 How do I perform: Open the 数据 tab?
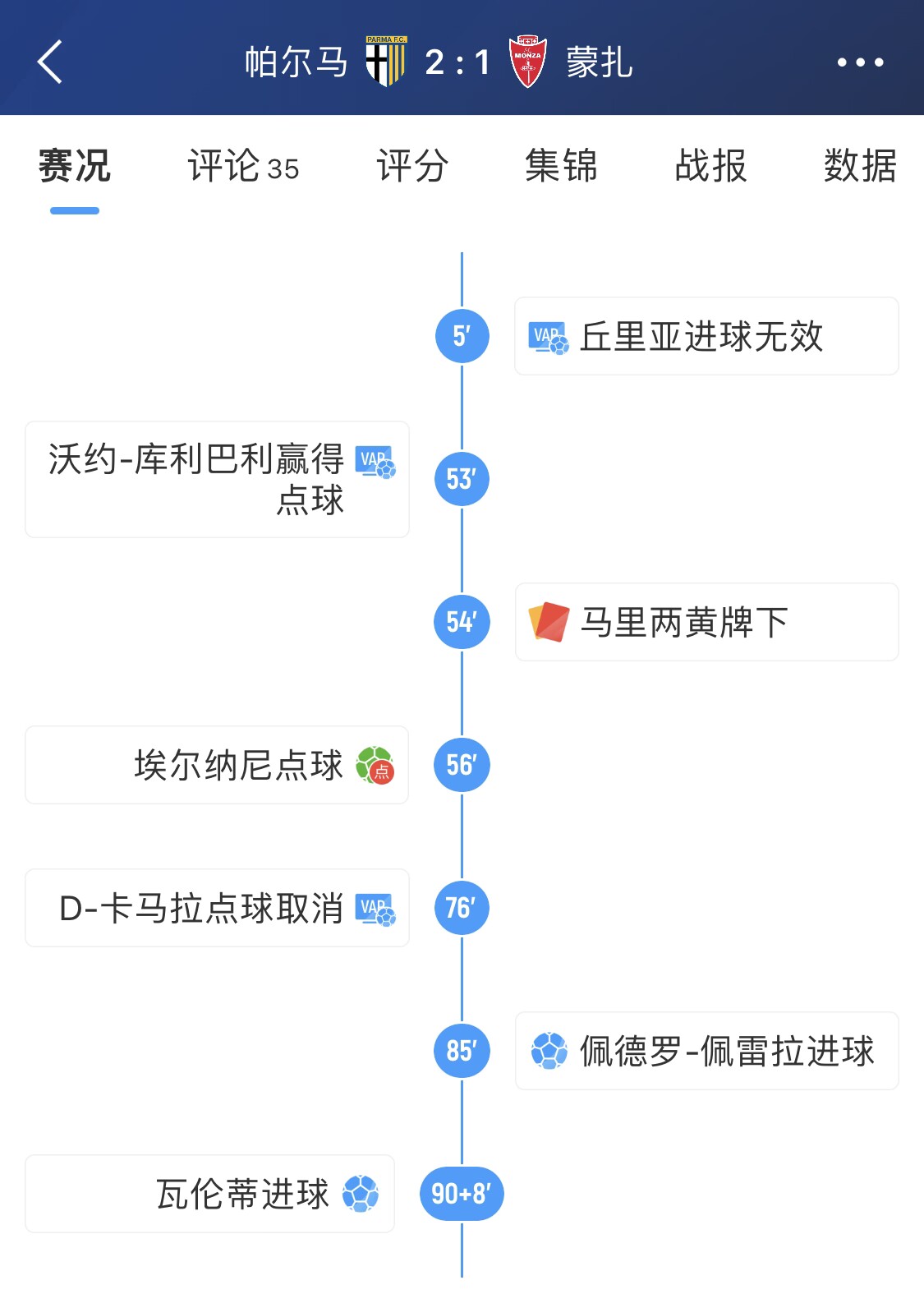860,168
